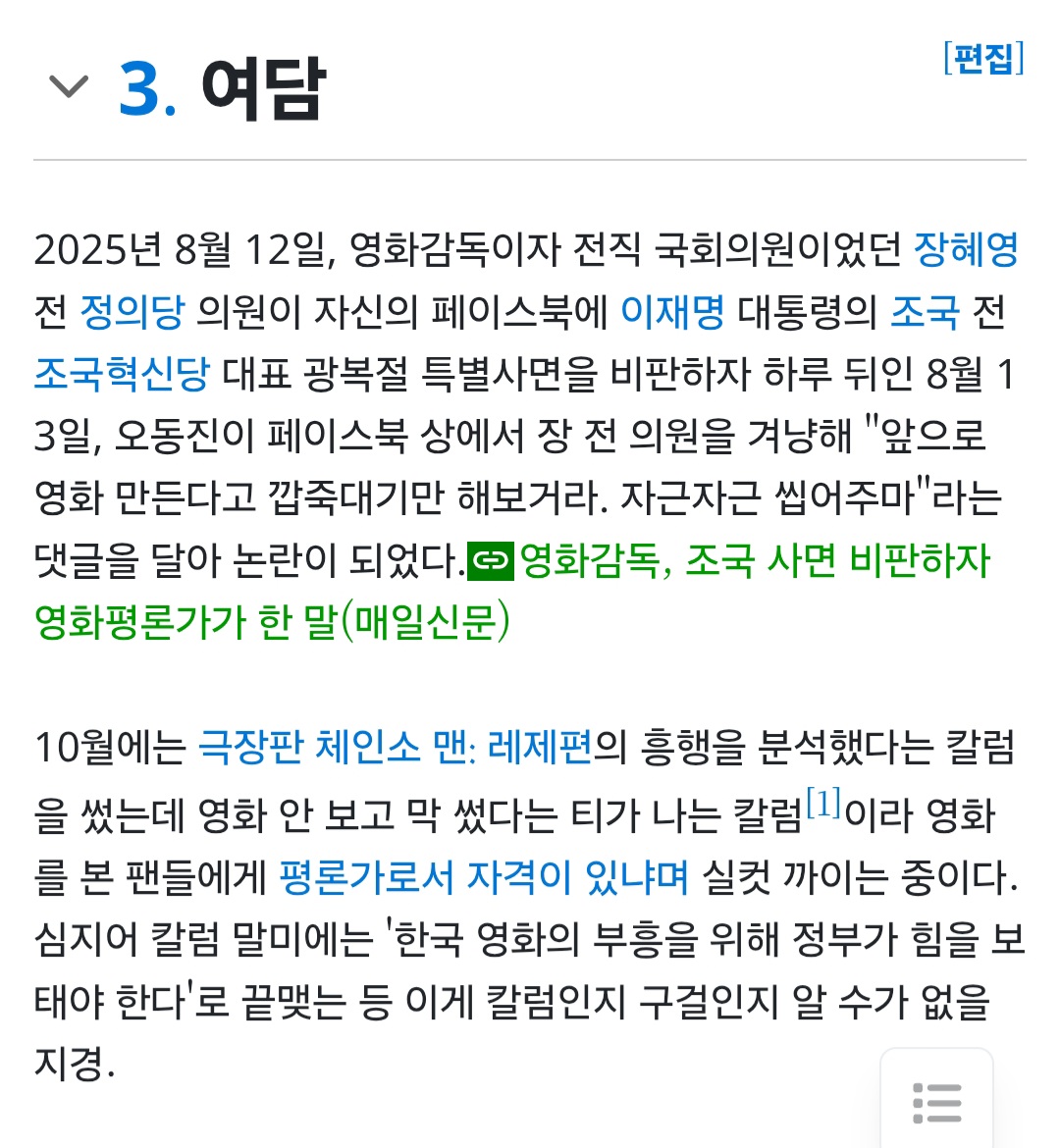Open 극장판 체인소 맨: 레제편 article
The height and width of the screenshot is (1148, 1060).
click(x=395, y=748)
